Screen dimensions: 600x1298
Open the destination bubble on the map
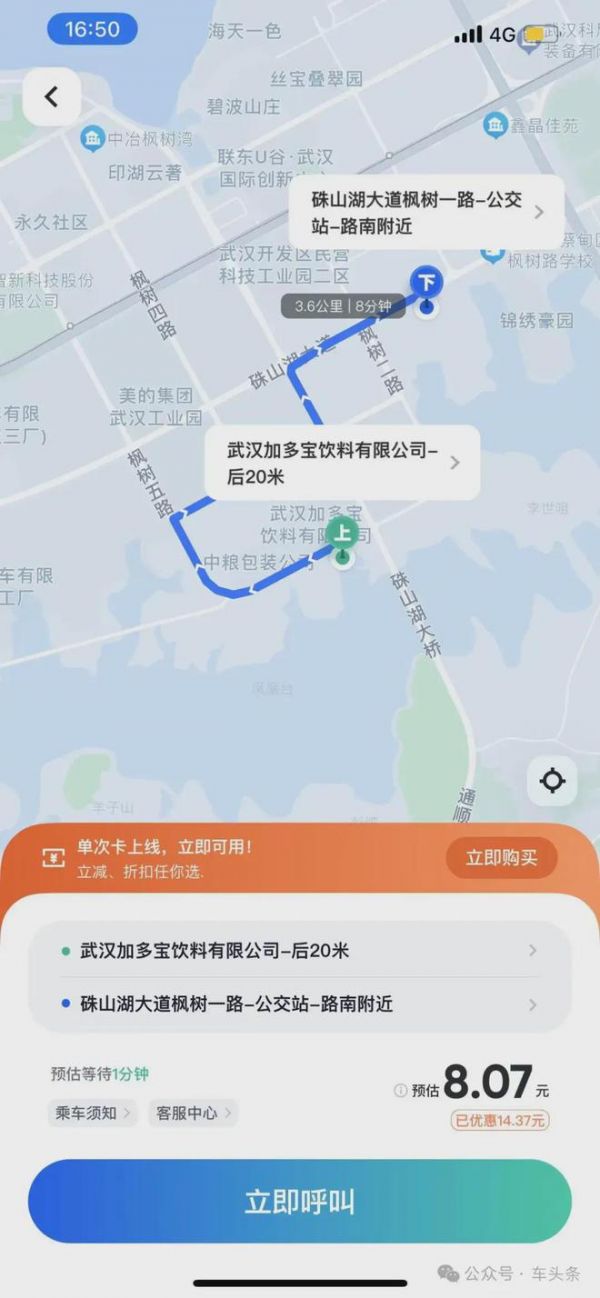(426, 213)
